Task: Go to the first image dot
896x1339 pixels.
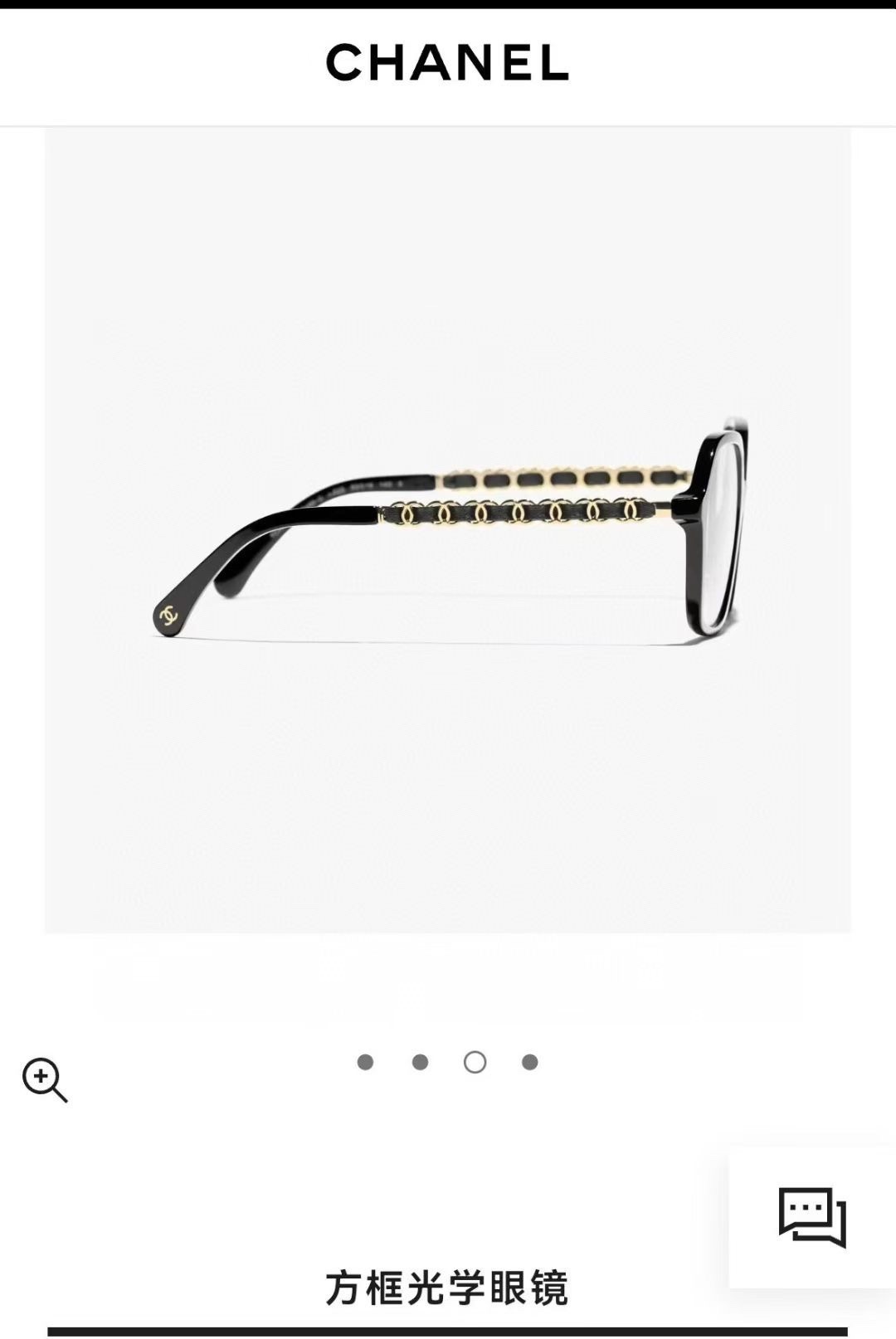Action: (365, 1062)
